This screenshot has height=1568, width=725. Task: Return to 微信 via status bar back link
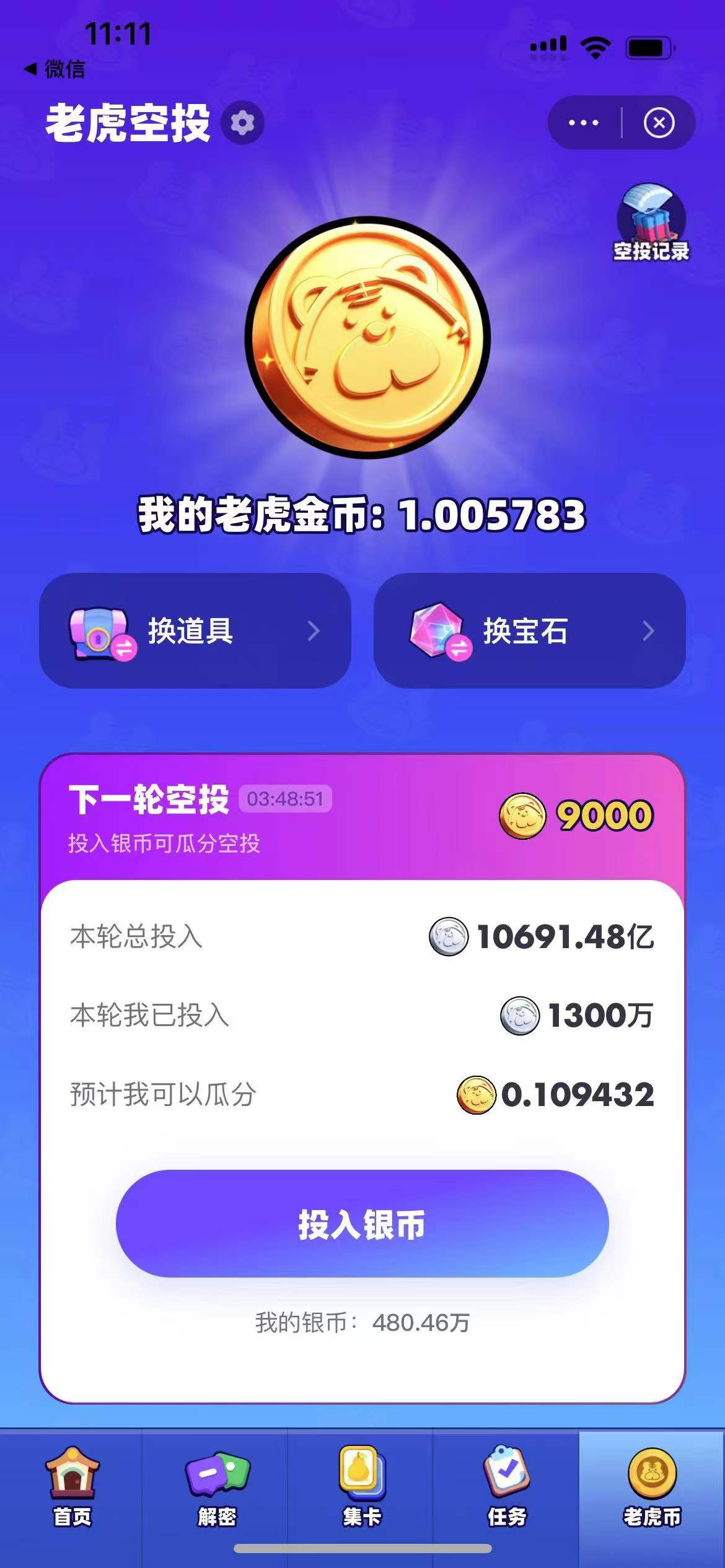[x=55, y=69]
